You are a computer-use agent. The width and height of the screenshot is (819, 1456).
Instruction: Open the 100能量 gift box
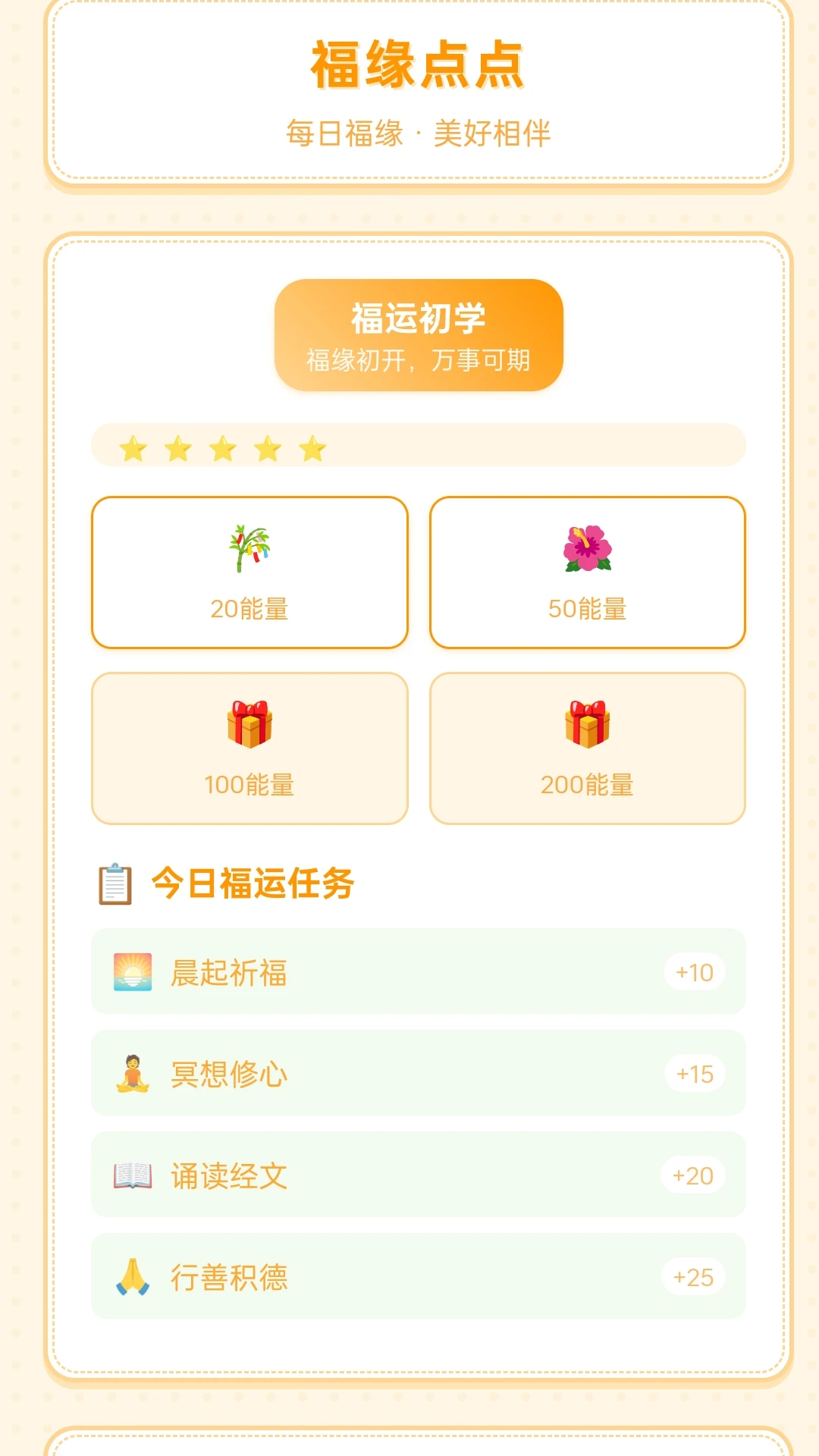[x=249, y=748]
